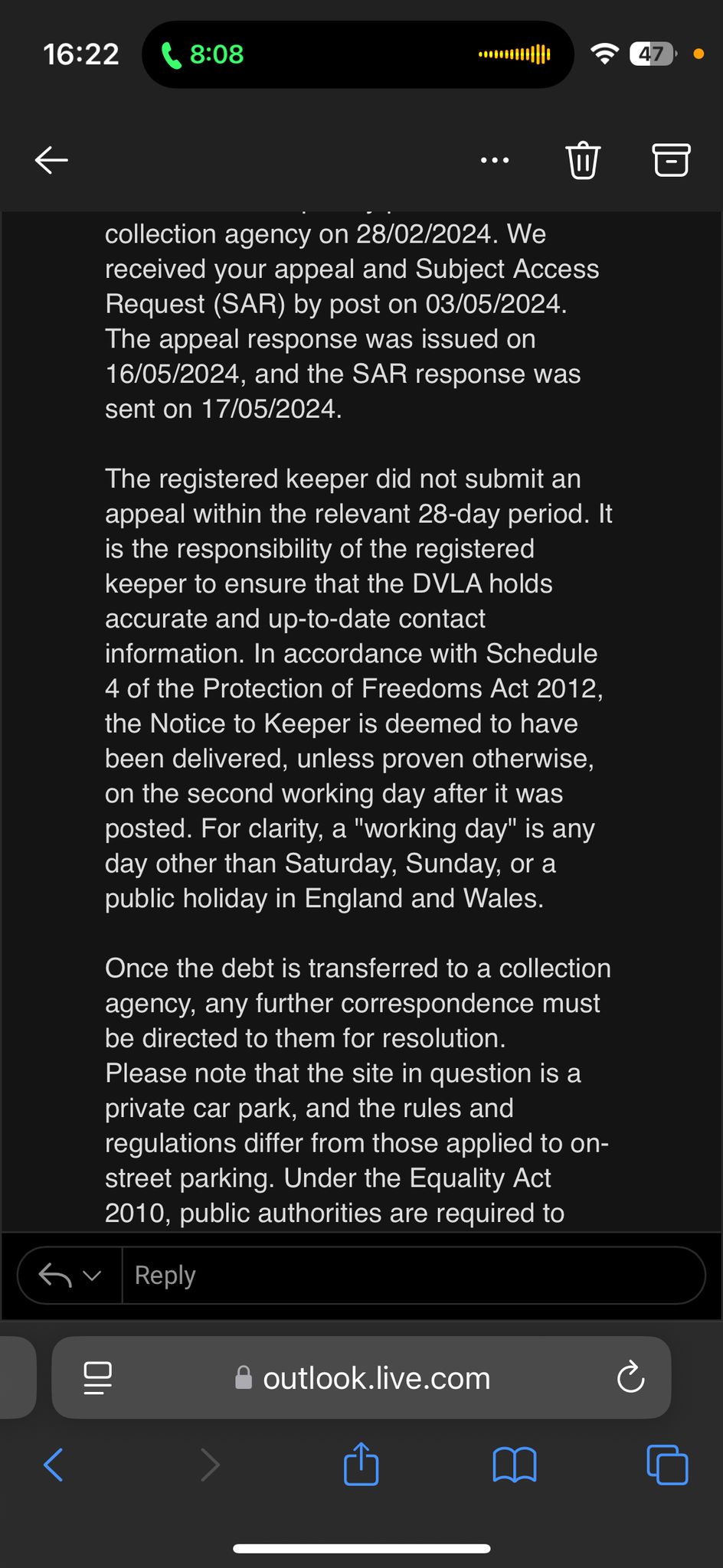The height and width of the screenshot is (1568, 723).
Task: Open Safari bookmarks
Action: pos(515,1465)
